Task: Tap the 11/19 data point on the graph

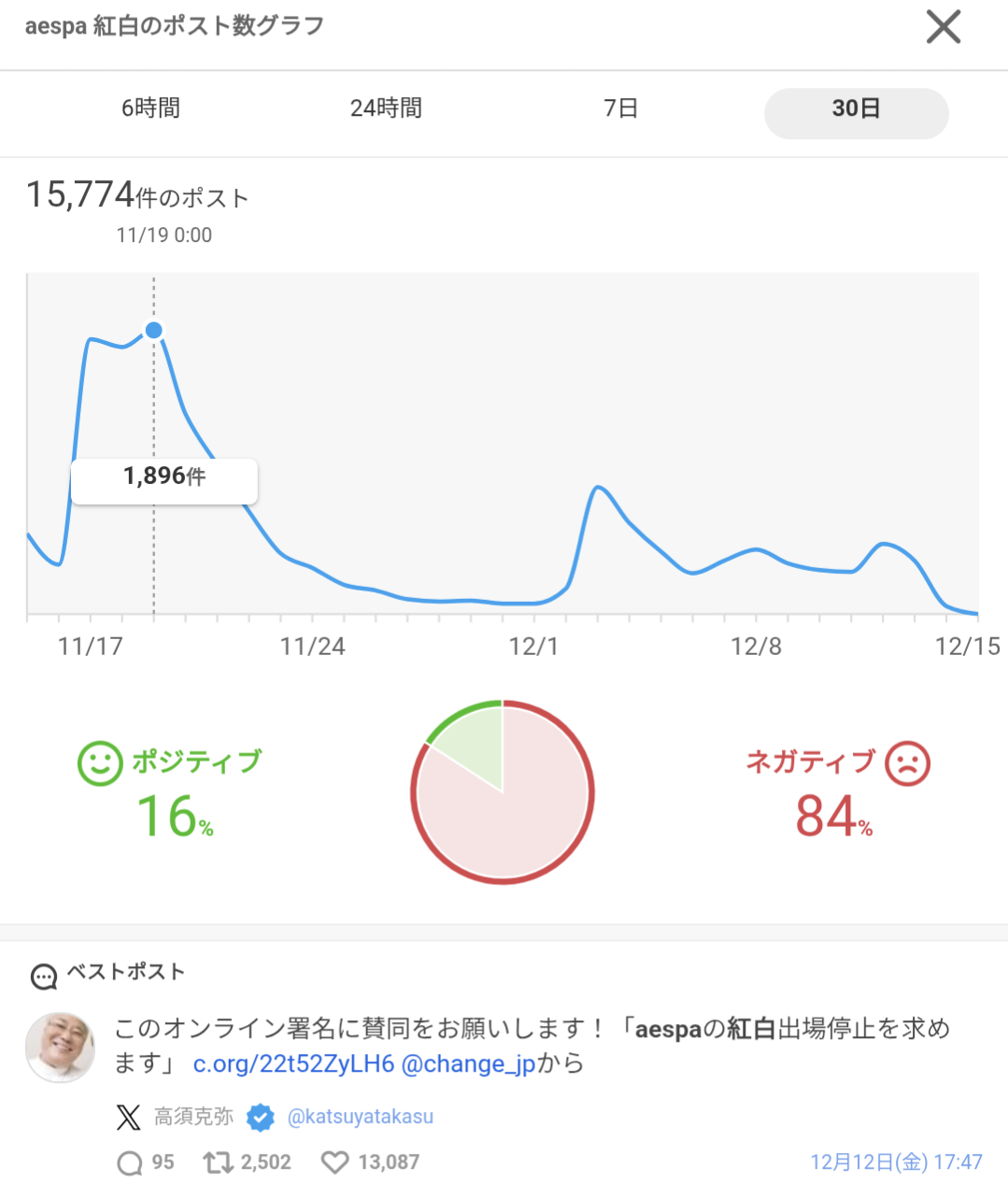Action: coord(154,330)
